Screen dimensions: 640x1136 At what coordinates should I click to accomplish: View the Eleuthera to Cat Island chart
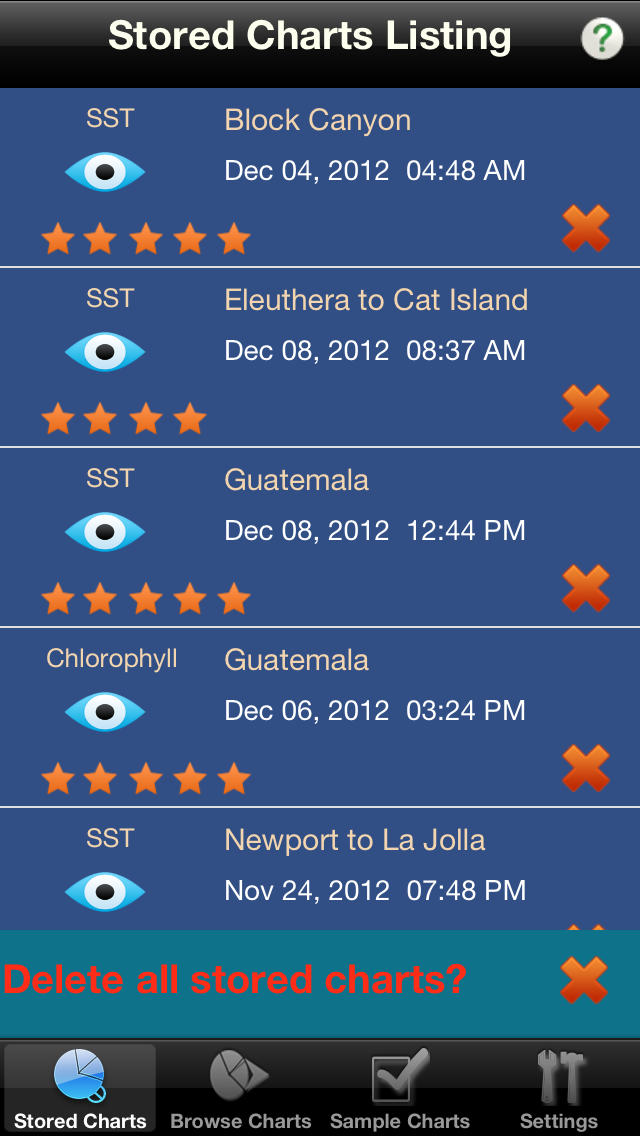105,352
